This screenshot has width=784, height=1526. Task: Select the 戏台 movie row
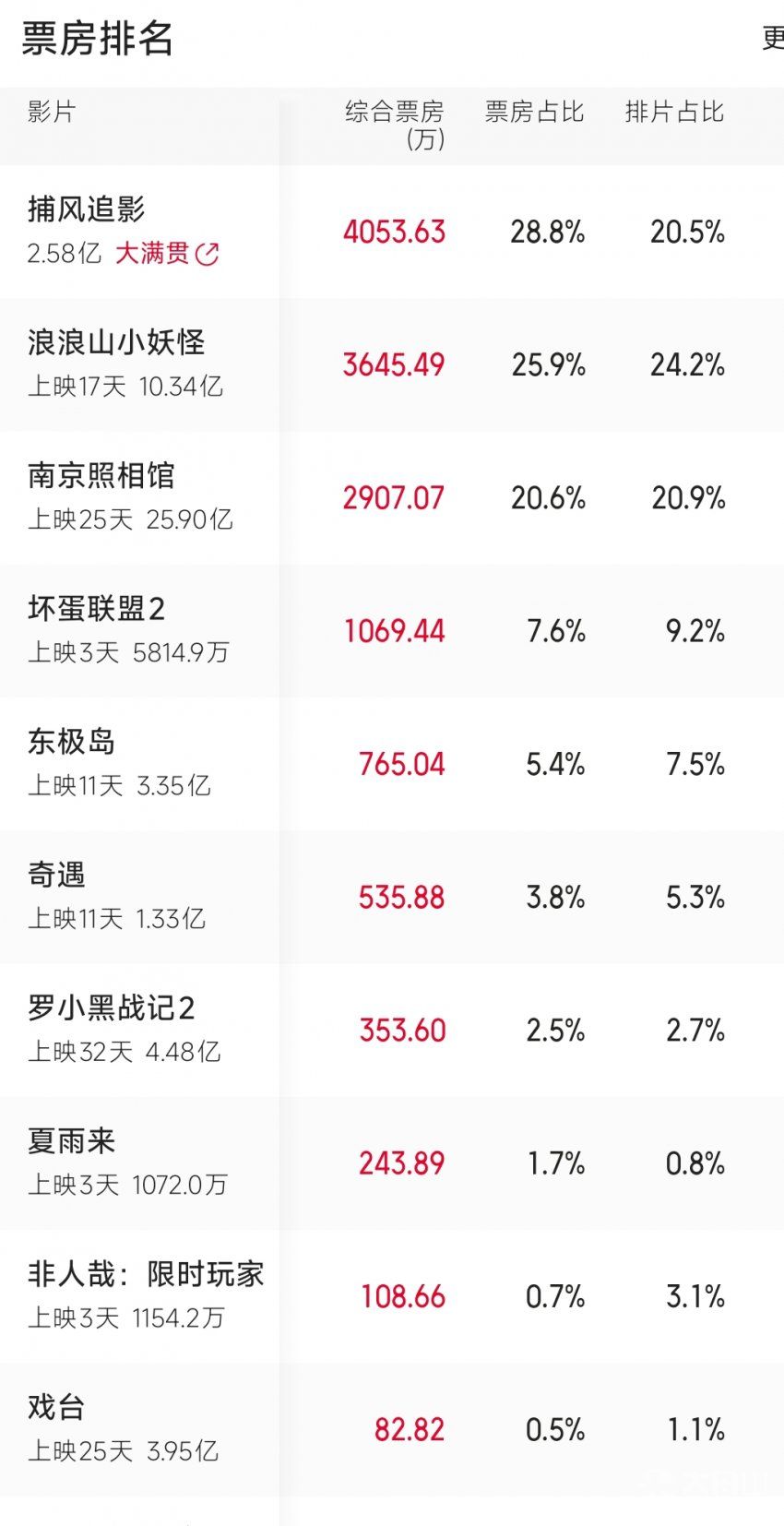pos(392,1427)
